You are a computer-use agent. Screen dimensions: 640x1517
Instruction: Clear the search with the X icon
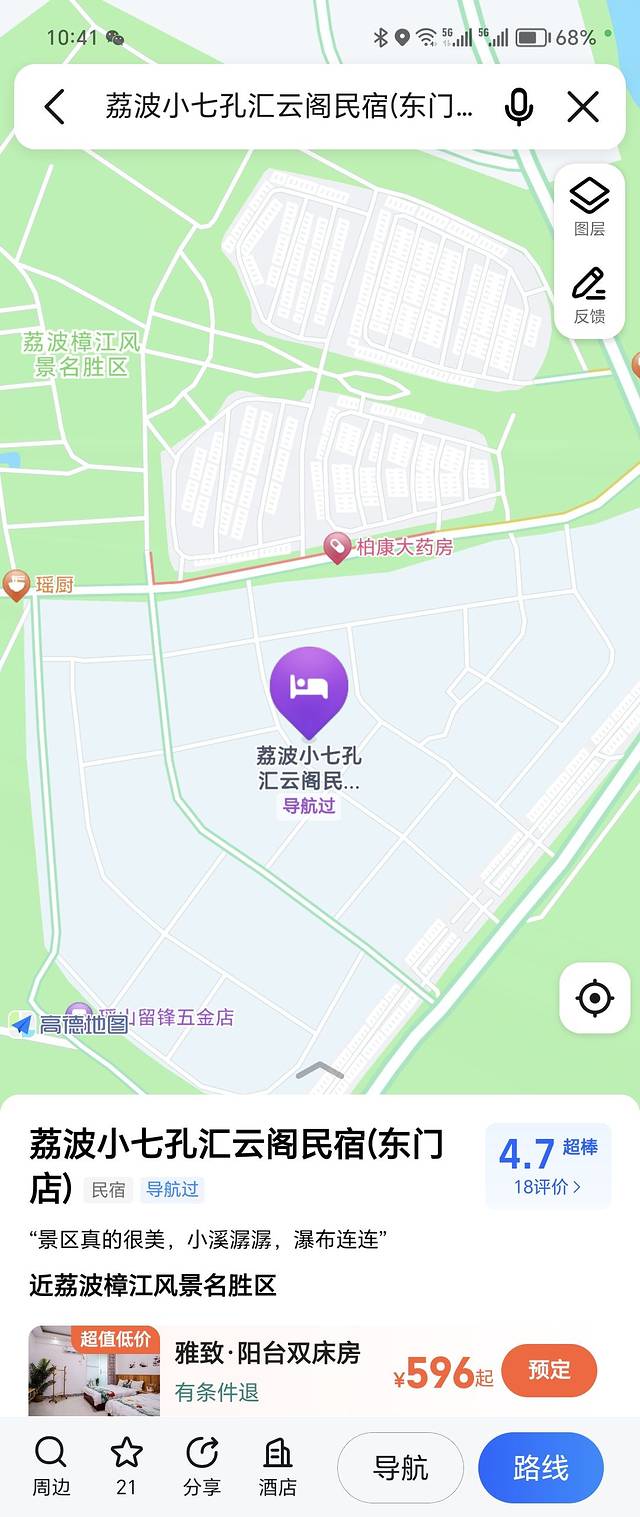click(x=583, y=107)
